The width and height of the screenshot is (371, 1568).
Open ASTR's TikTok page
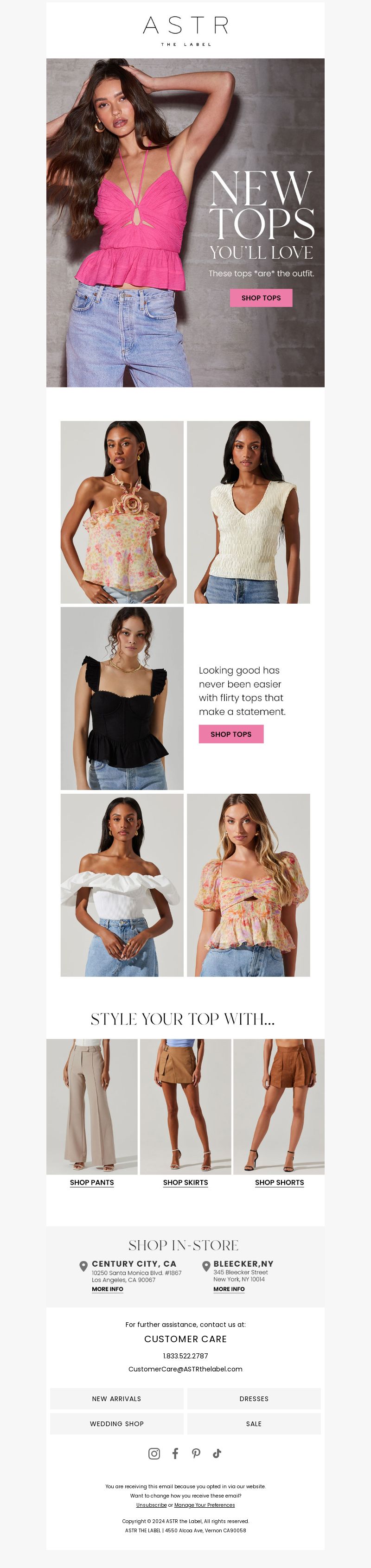(x=217, y=1453)
